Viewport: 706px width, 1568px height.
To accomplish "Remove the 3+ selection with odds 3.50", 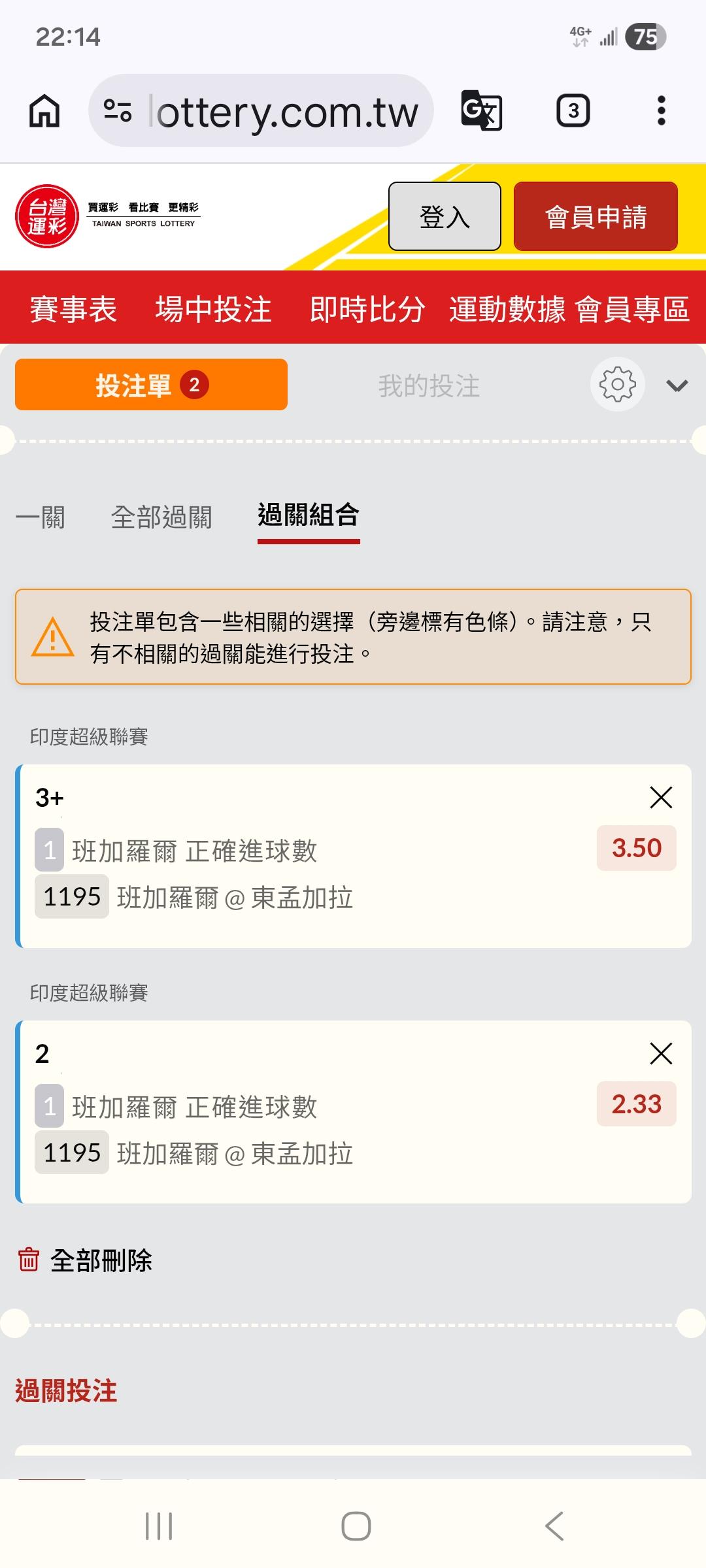I will click(x=661, y=798).
